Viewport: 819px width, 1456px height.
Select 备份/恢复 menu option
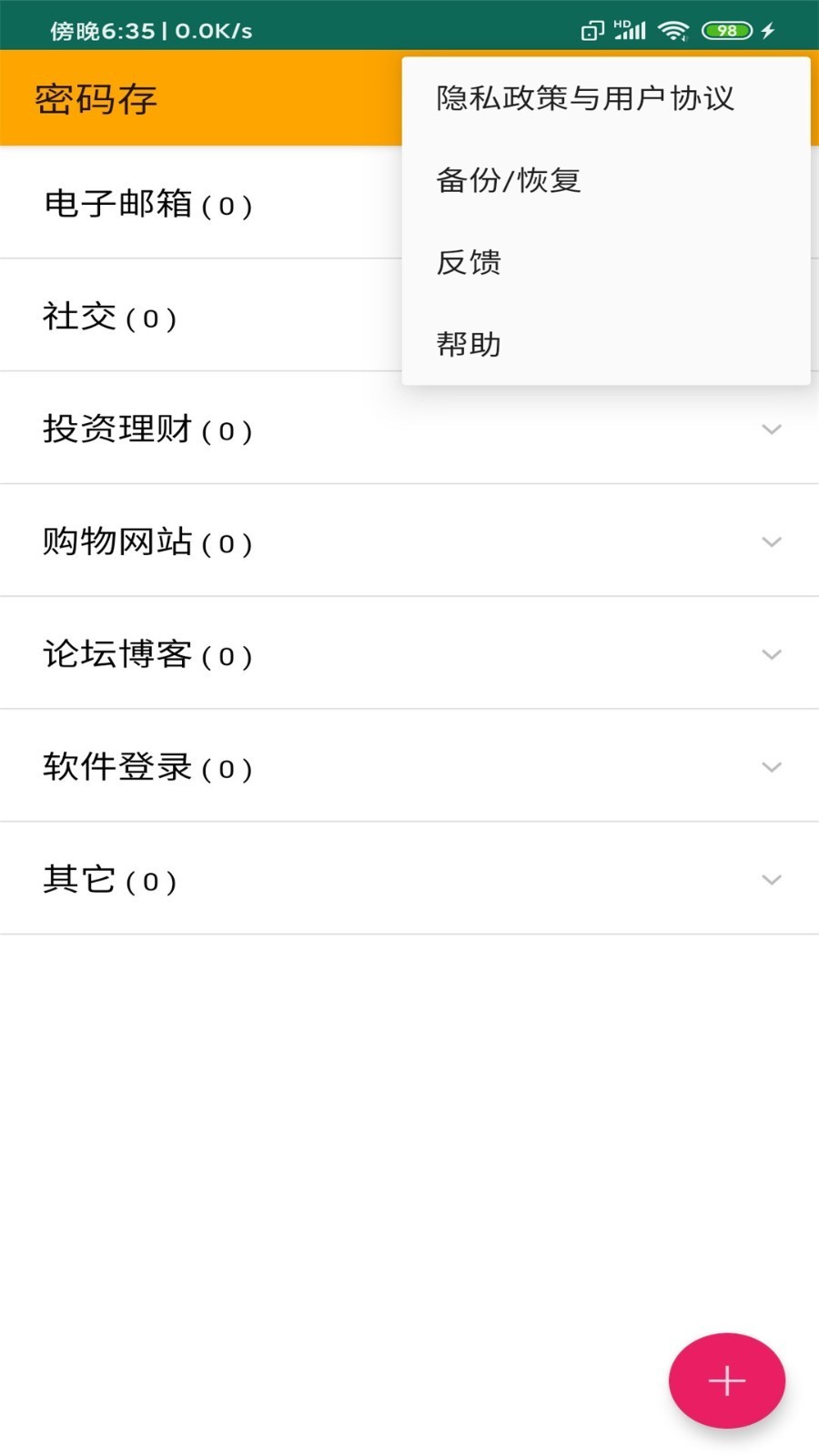[x=606, y=180]
